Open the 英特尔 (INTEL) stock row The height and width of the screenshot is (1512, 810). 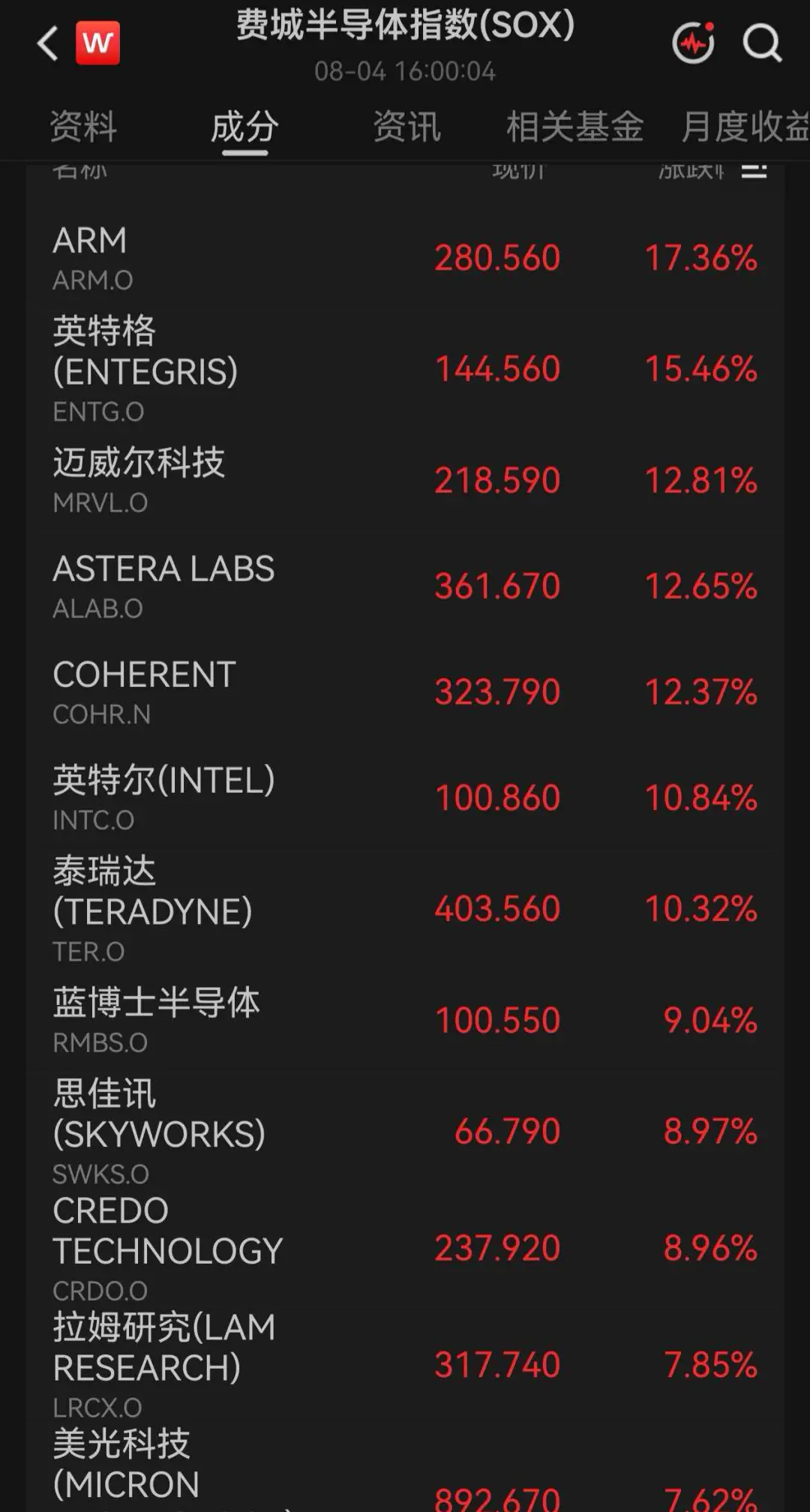pyautogui.click(x=405, y=798)
